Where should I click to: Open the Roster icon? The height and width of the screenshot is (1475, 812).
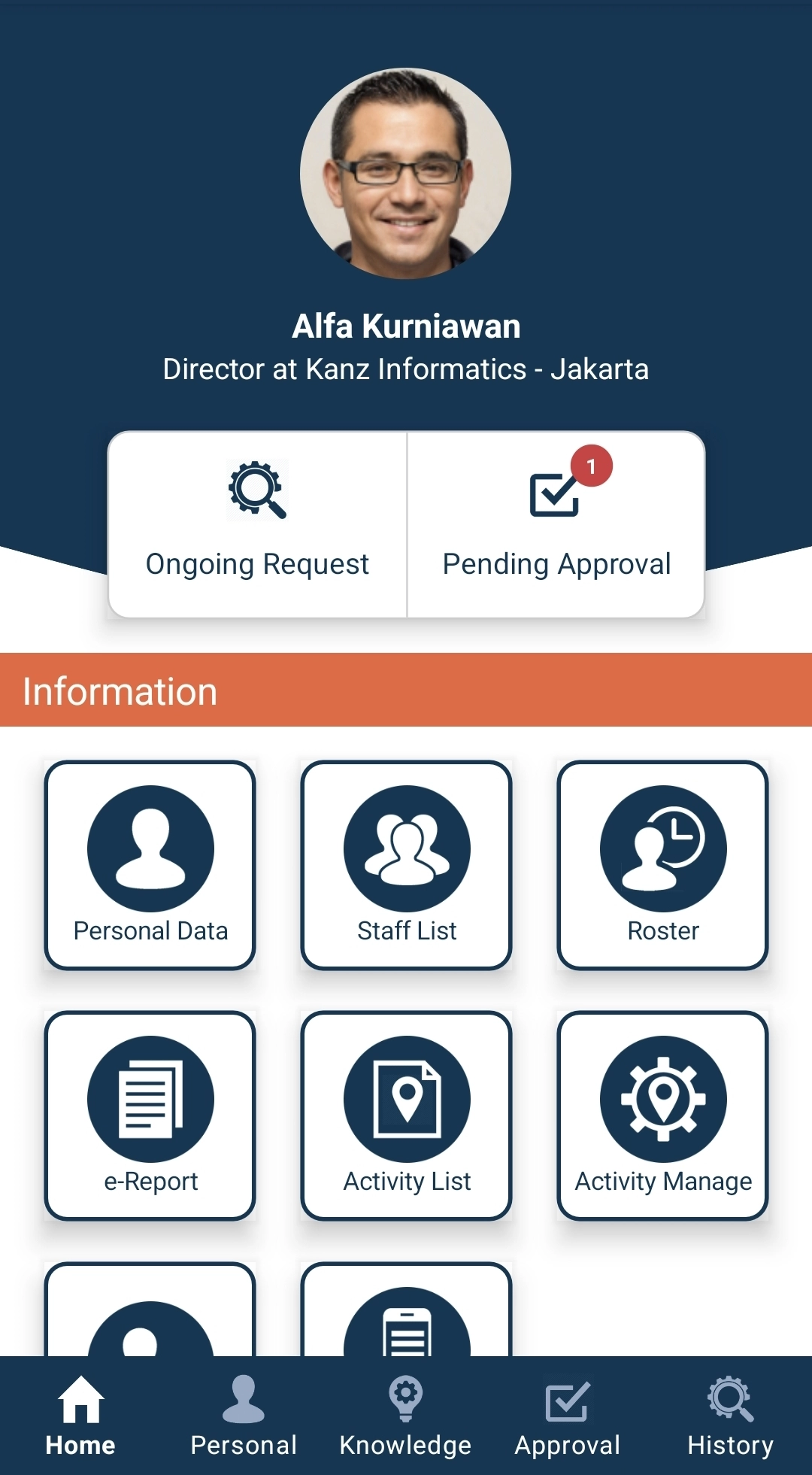click(662, 848)
